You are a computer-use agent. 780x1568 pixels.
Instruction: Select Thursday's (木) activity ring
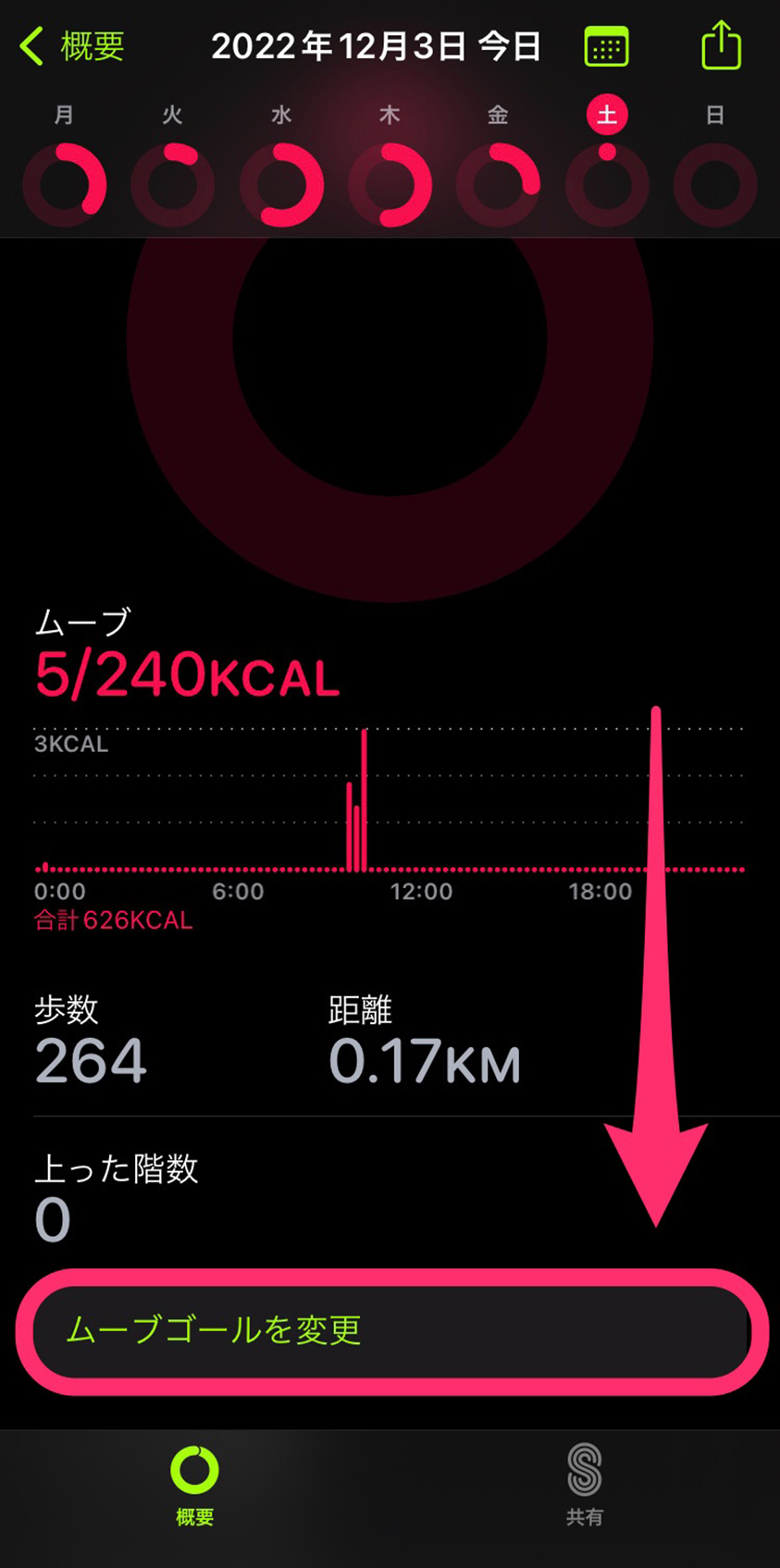[390, 185]
